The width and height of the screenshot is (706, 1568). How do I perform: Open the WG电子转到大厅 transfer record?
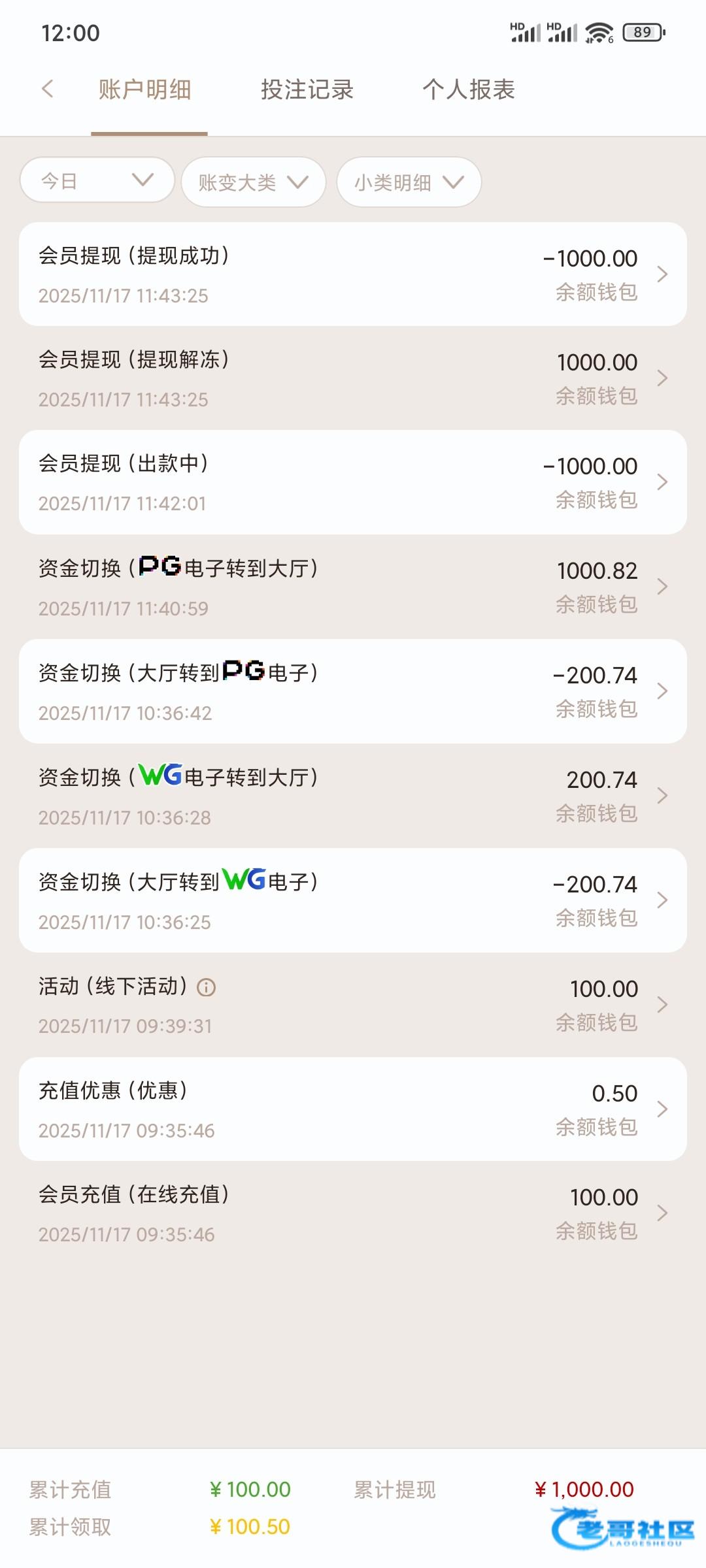pyautogui.click(x=353, y=796)
